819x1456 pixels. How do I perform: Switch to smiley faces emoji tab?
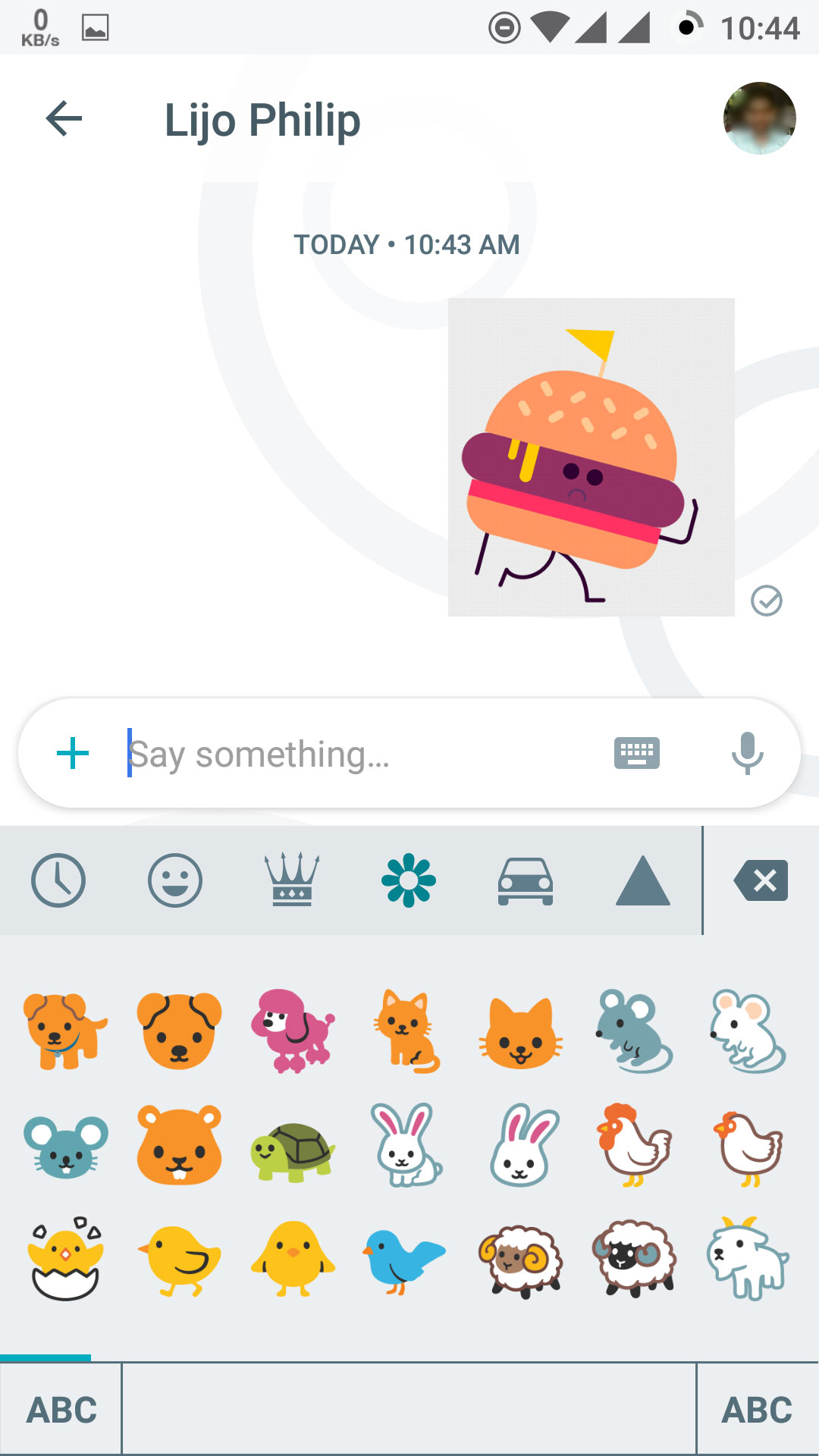click(175, 880)
